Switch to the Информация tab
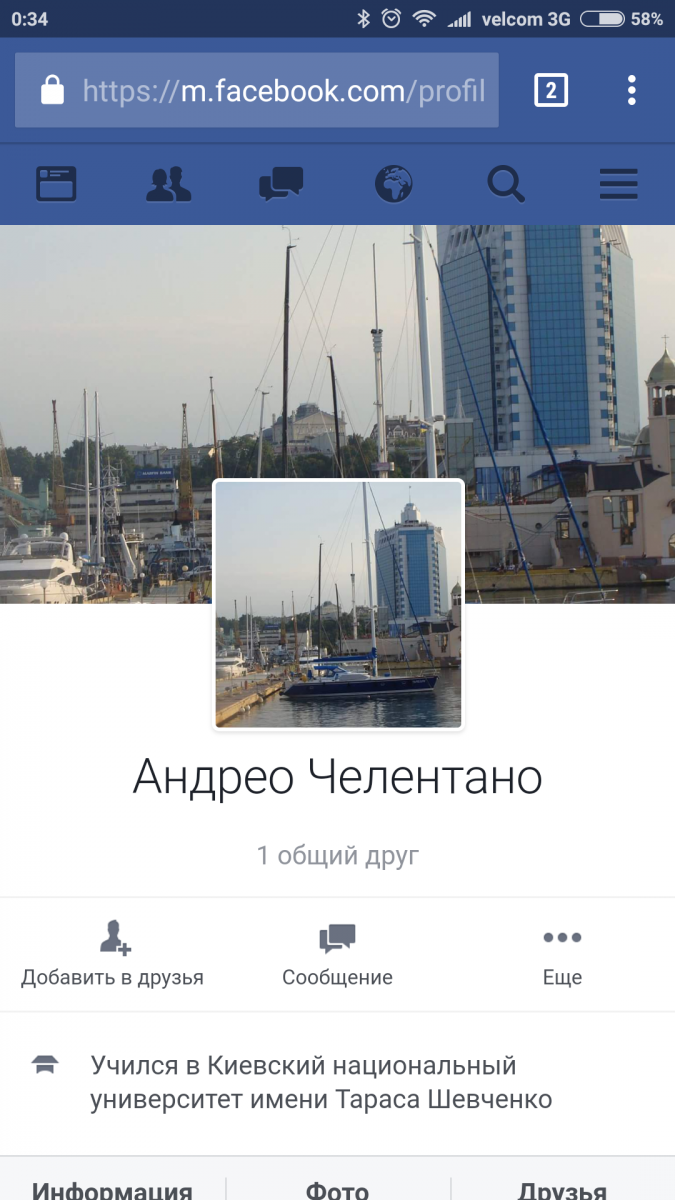This screenshot has height=1200, width=675. click(112, 1189)
